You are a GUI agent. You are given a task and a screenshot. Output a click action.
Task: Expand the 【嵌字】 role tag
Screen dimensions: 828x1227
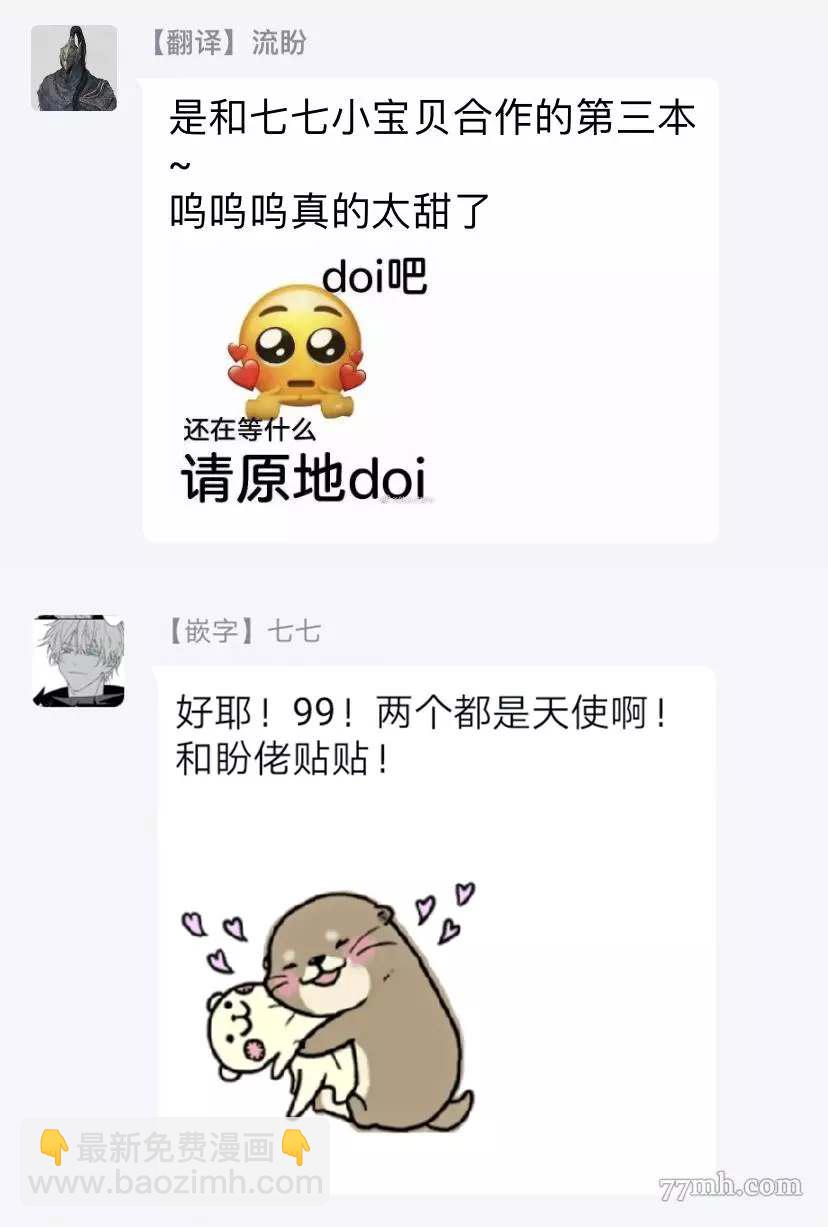pos(212,631)
